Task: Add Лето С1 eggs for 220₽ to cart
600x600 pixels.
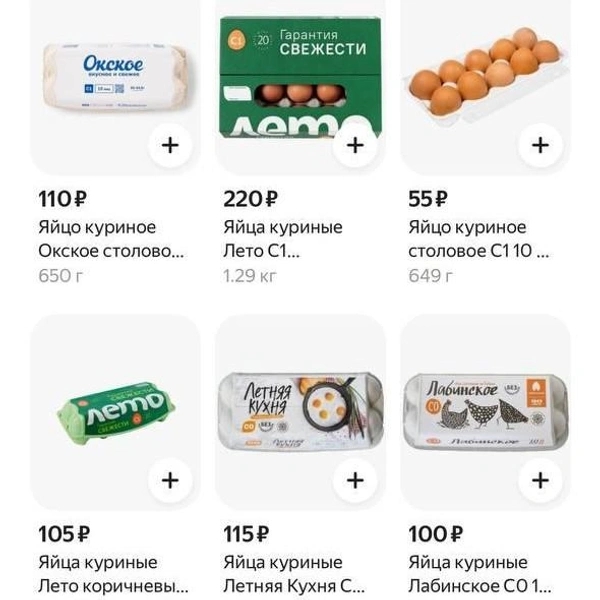Action: 355,146
